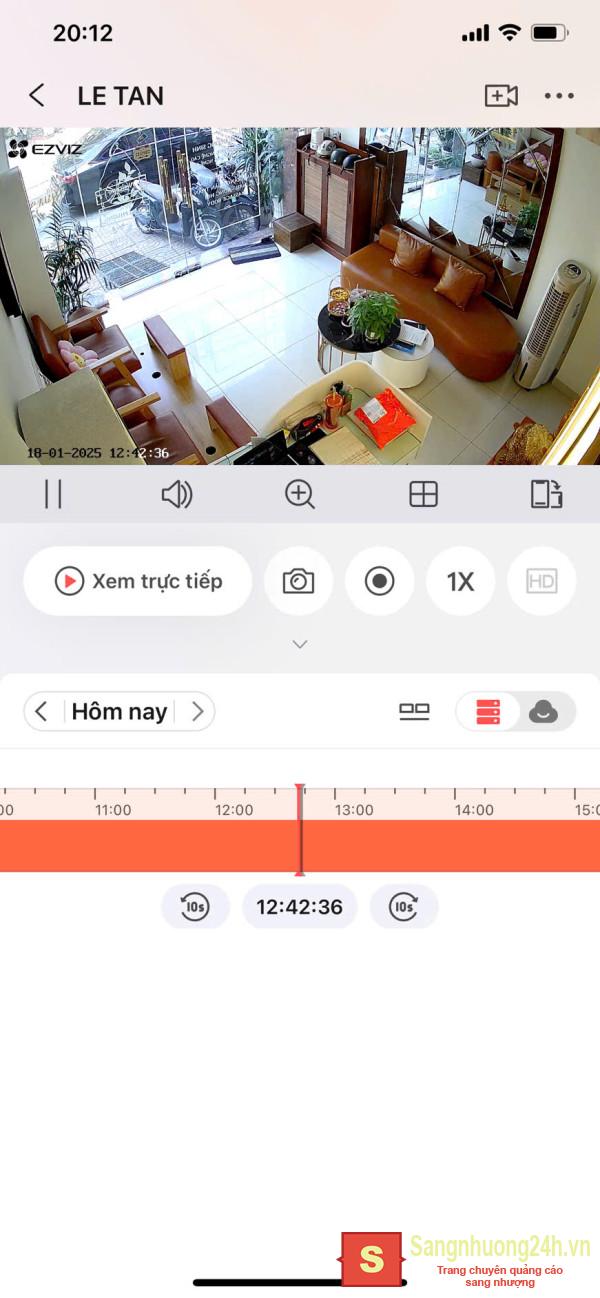Viewport: 600px width, 1298px height.
Task: Switch to multi-screen grid view
Action: tap(423, 494)
